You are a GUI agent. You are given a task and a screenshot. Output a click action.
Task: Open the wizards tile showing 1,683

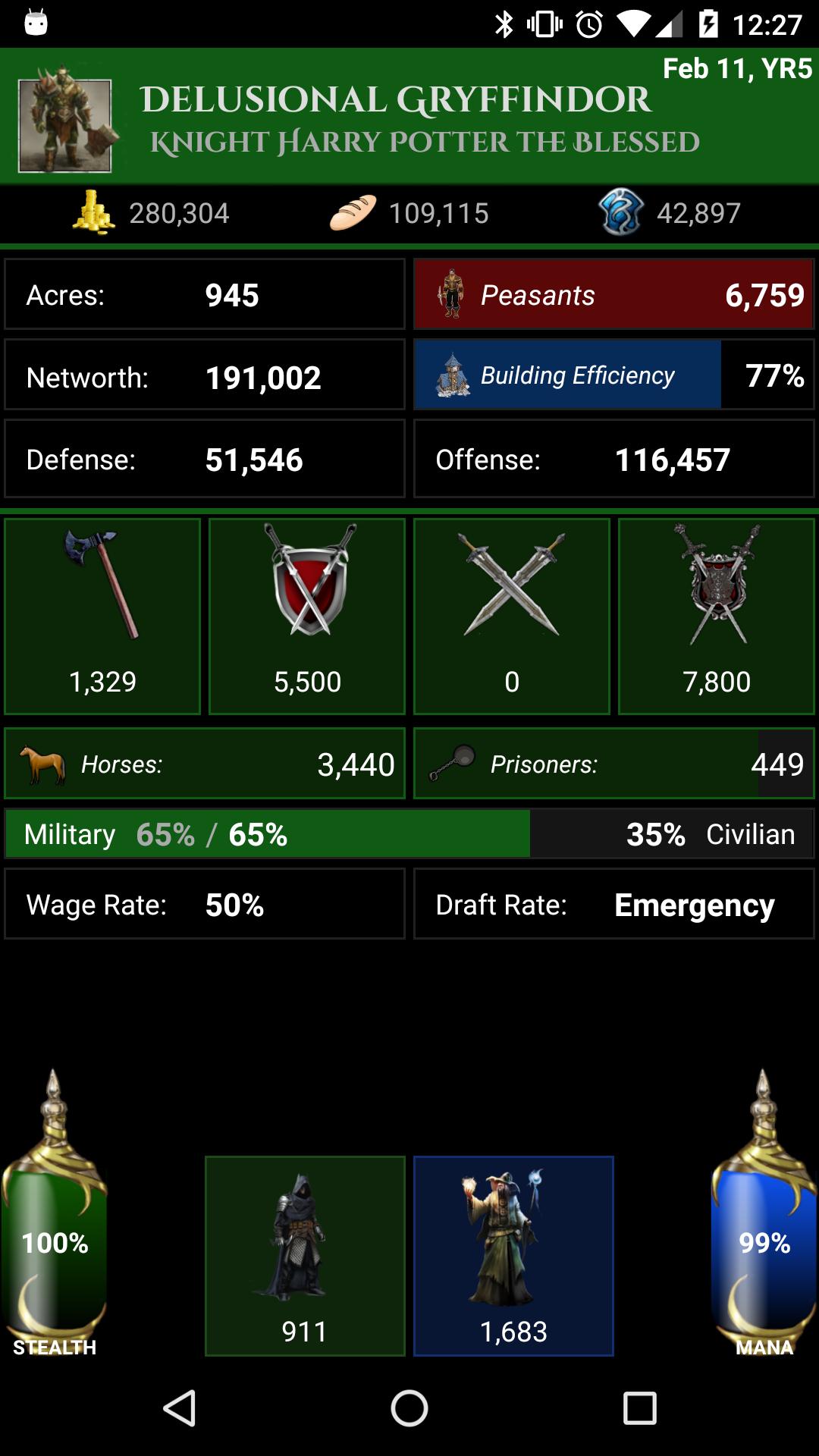(513, 1255)
